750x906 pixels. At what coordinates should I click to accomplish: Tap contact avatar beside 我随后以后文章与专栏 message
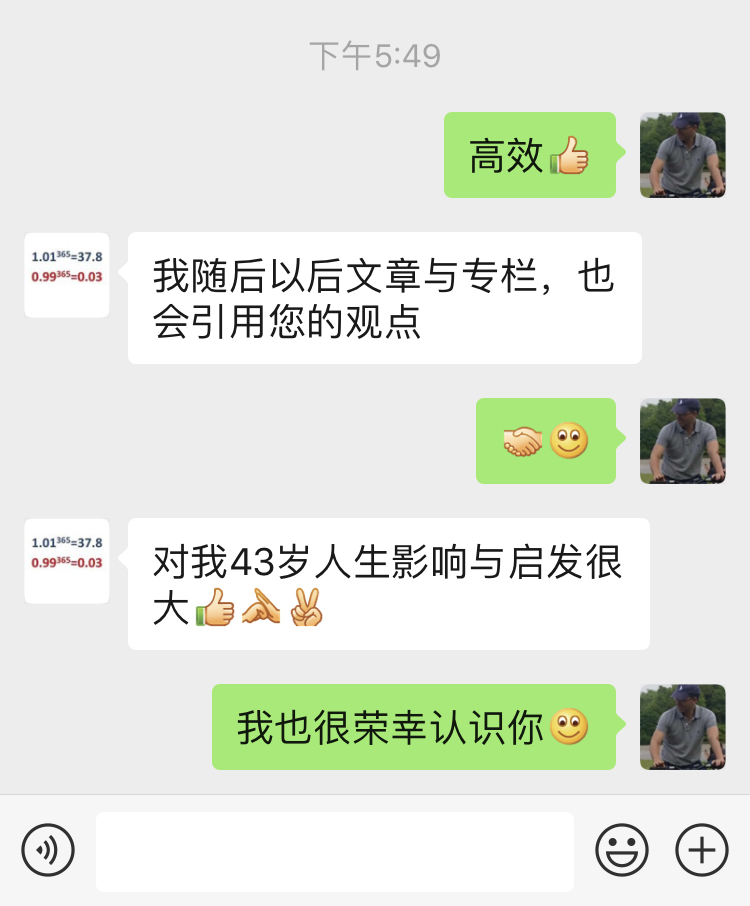(67, 275)
